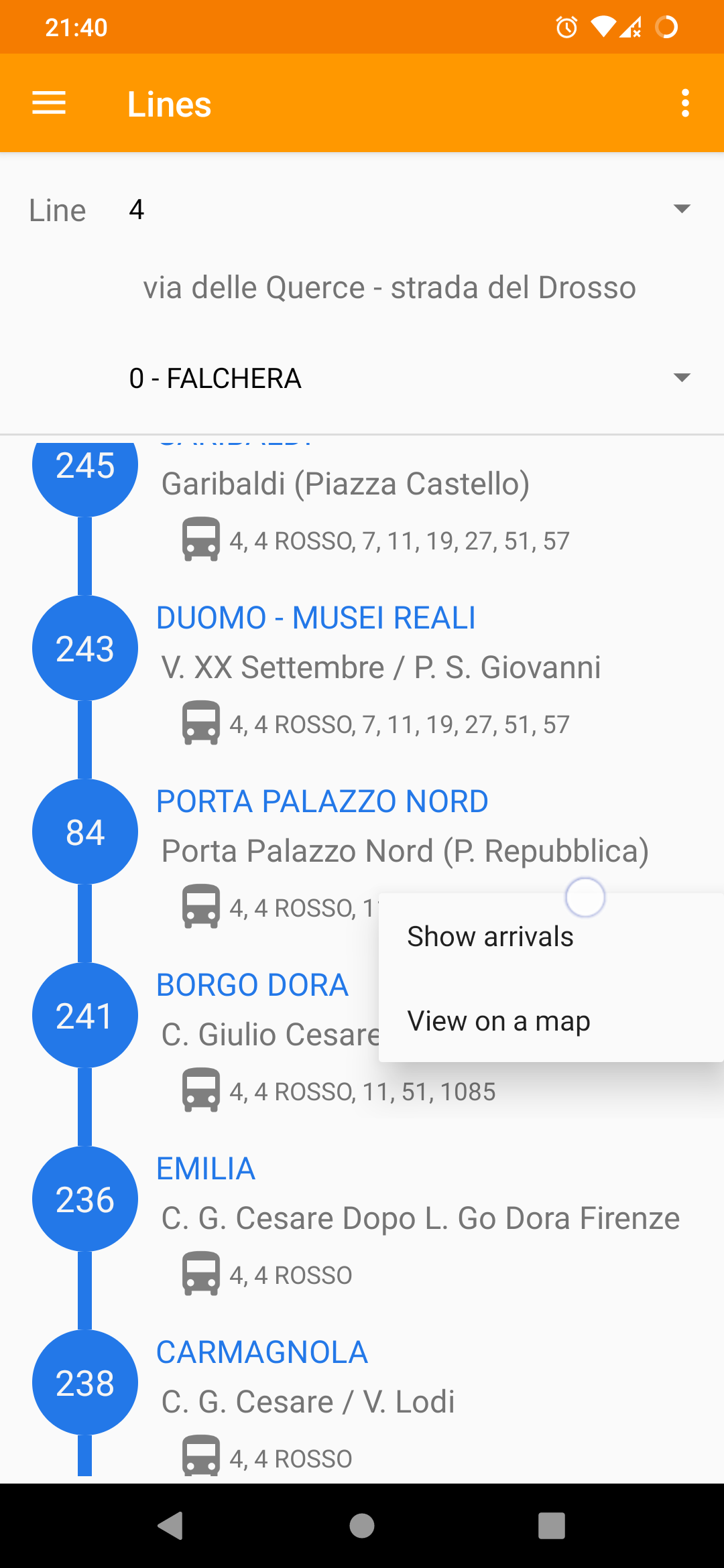Choose View on a map
This screenshot has width=724, height=1568.
[x=499, y=1021]
